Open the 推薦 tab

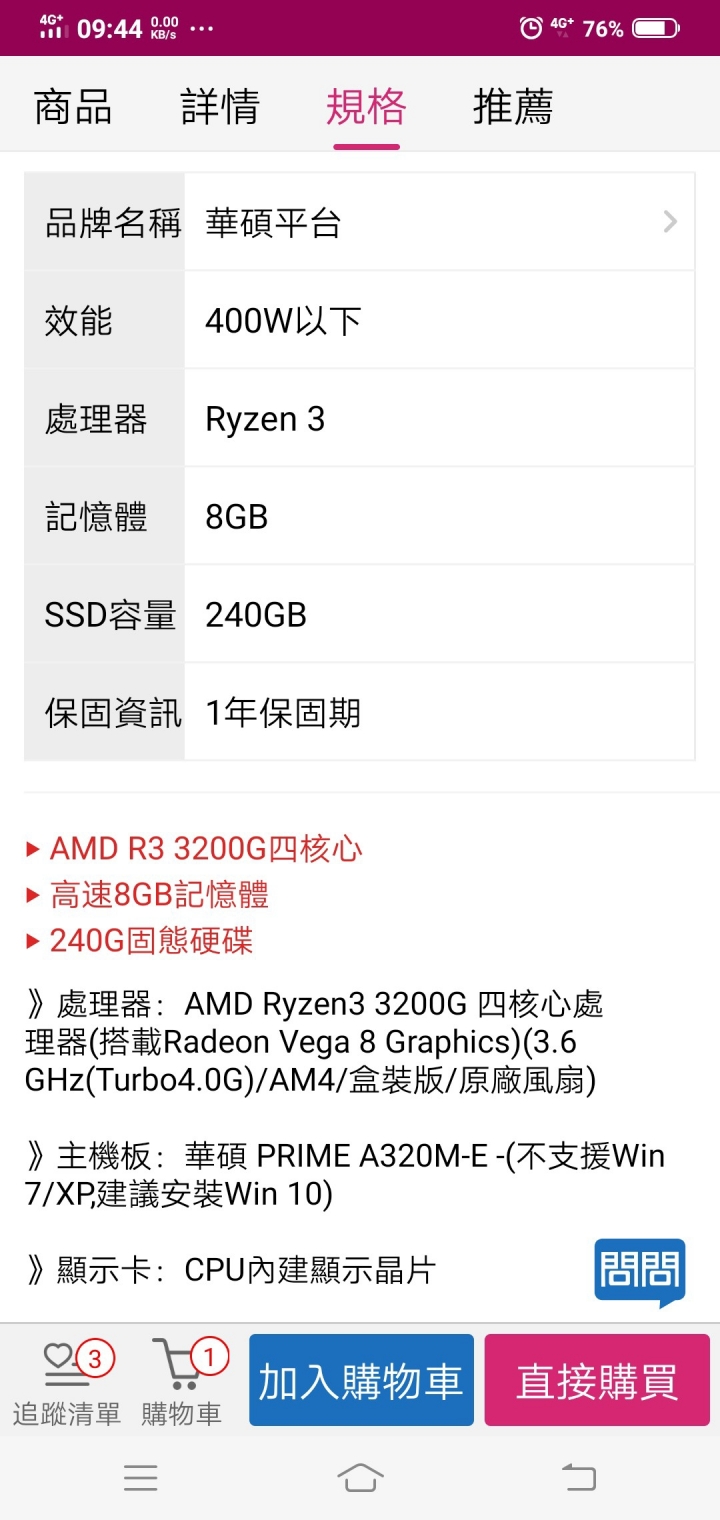[513, 107]
